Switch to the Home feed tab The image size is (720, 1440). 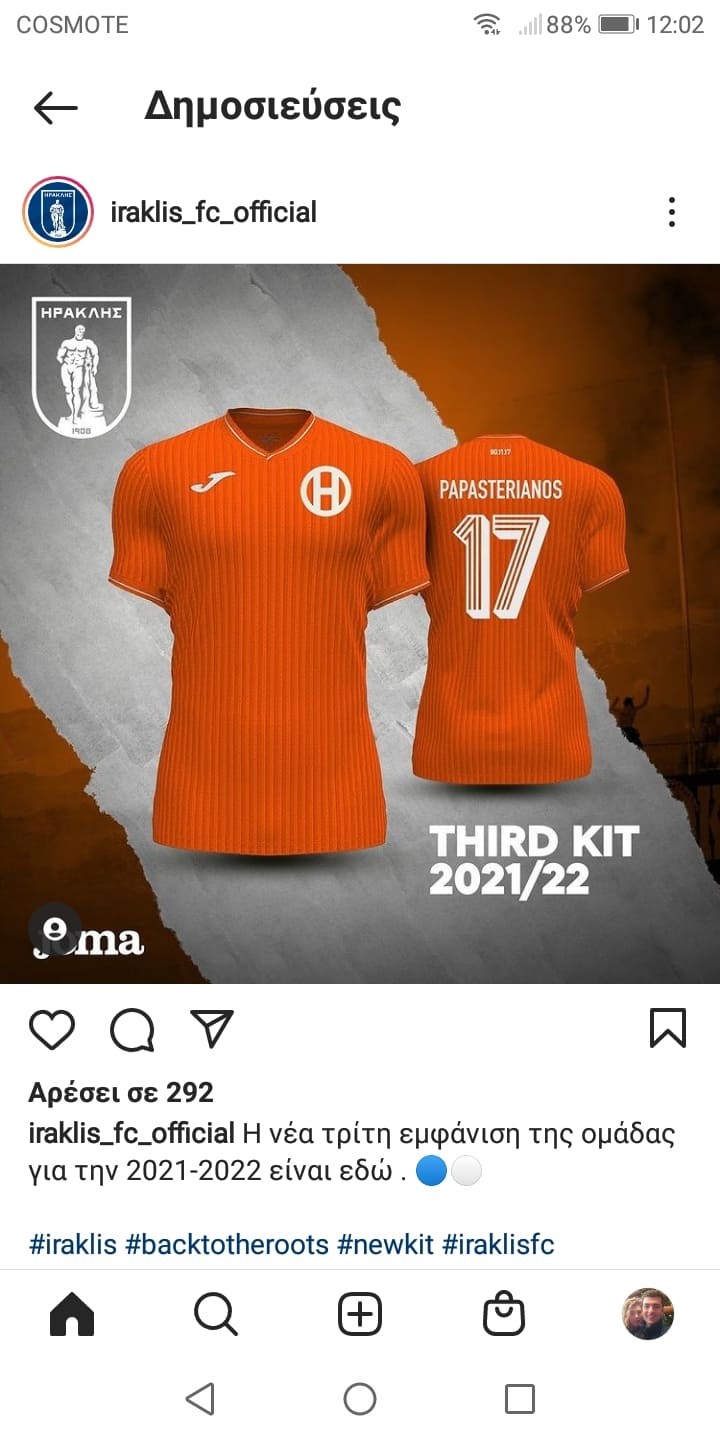tap(72, 1314)
